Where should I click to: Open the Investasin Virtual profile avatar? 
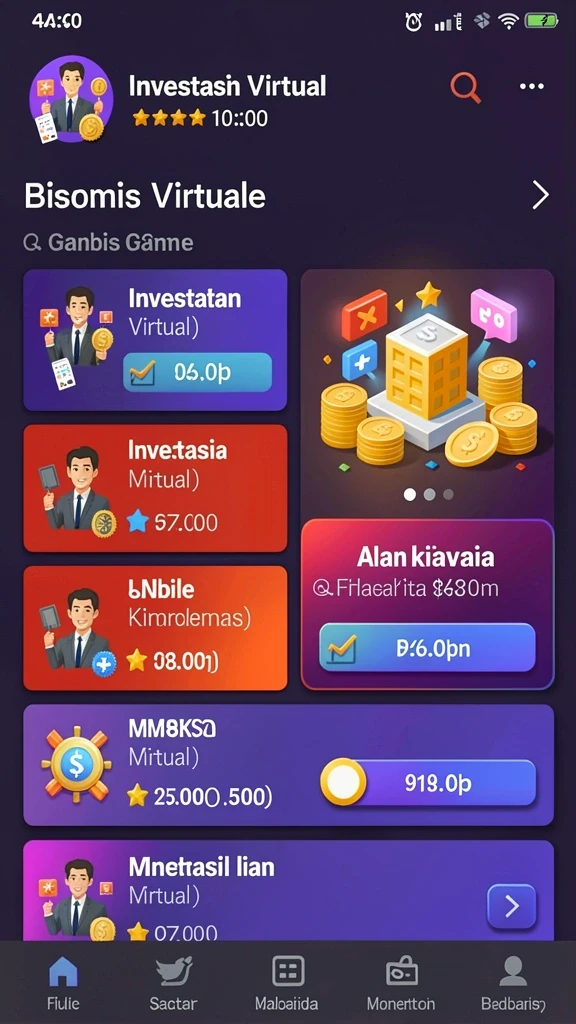[71, 99]
